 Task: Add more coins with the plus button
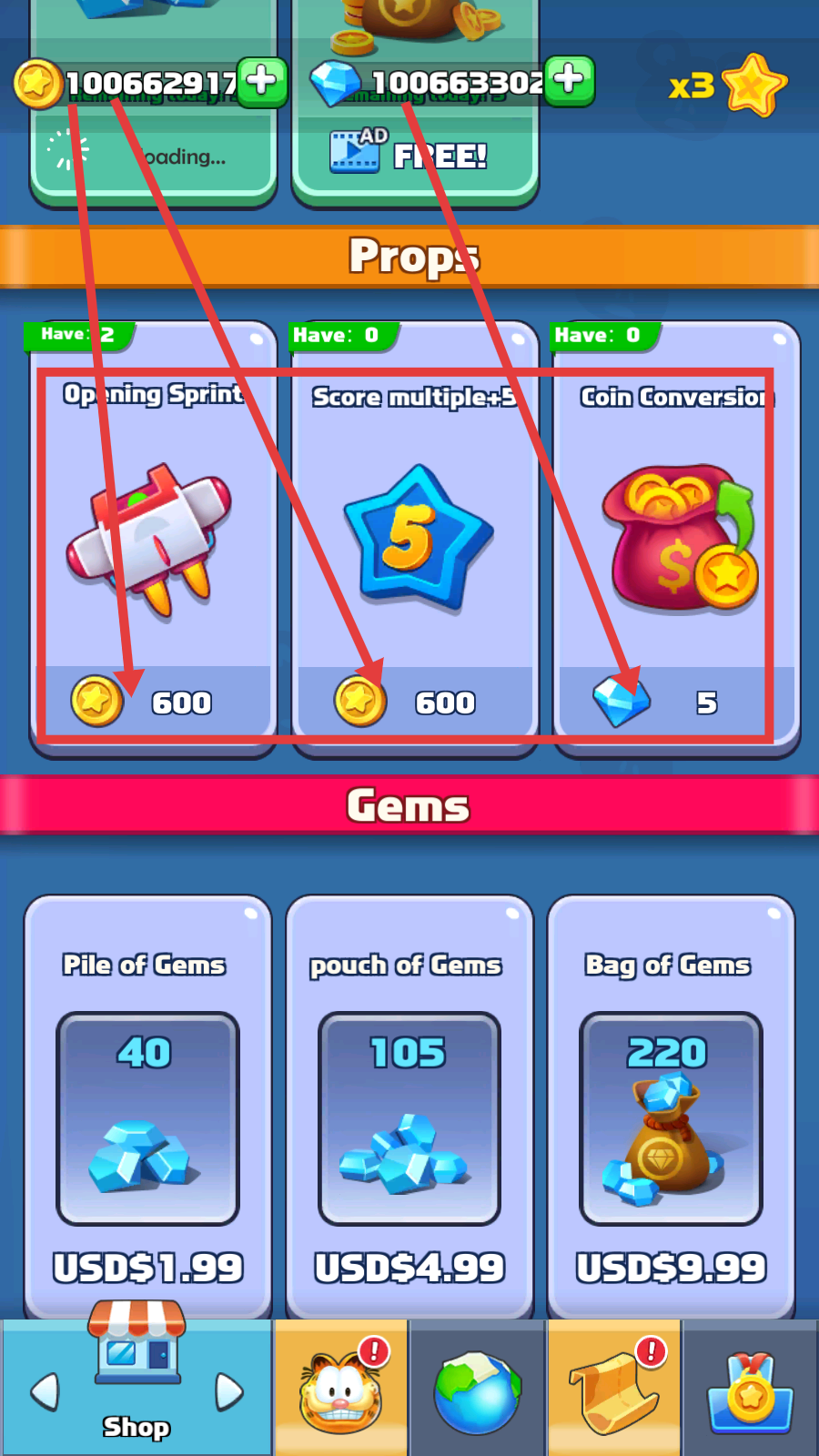[262, 82]
